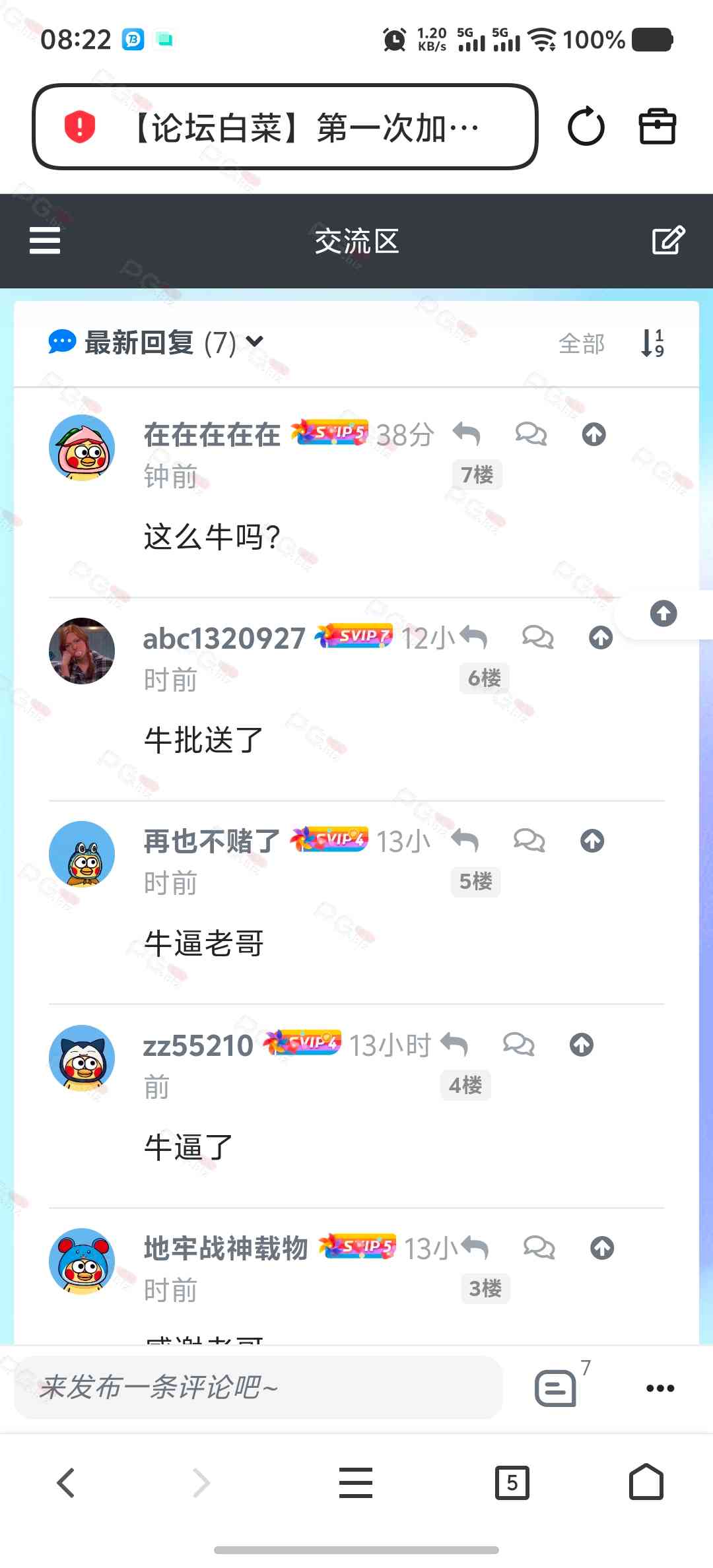The height and width of the screenshot is (1568, 713).
Task: Open the three-dot more options menu
Action: (660, 1388)
